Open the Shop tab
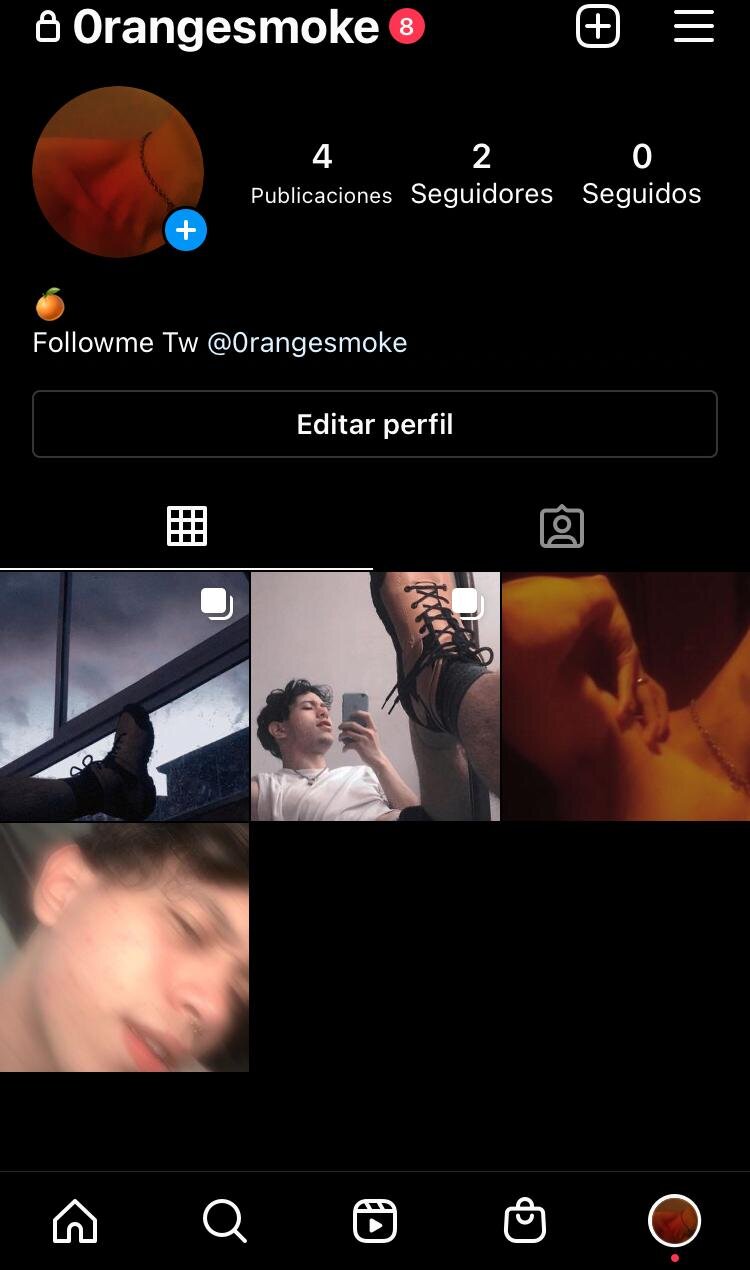Image resolution: width=750 pixels, height=1270 pixels. [x=525, y=1221]
